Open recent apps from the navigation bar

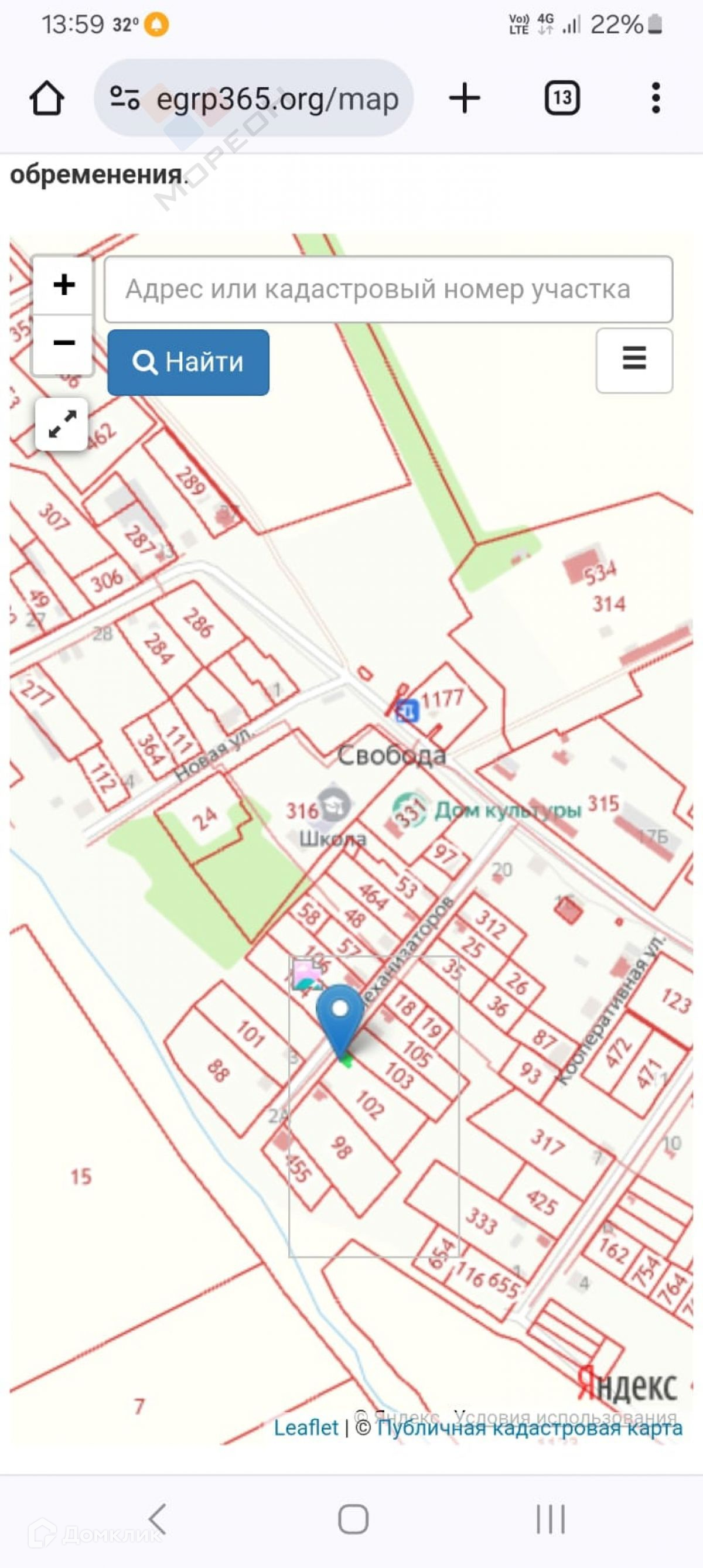pyautogui.click(x=550, y=1519)
